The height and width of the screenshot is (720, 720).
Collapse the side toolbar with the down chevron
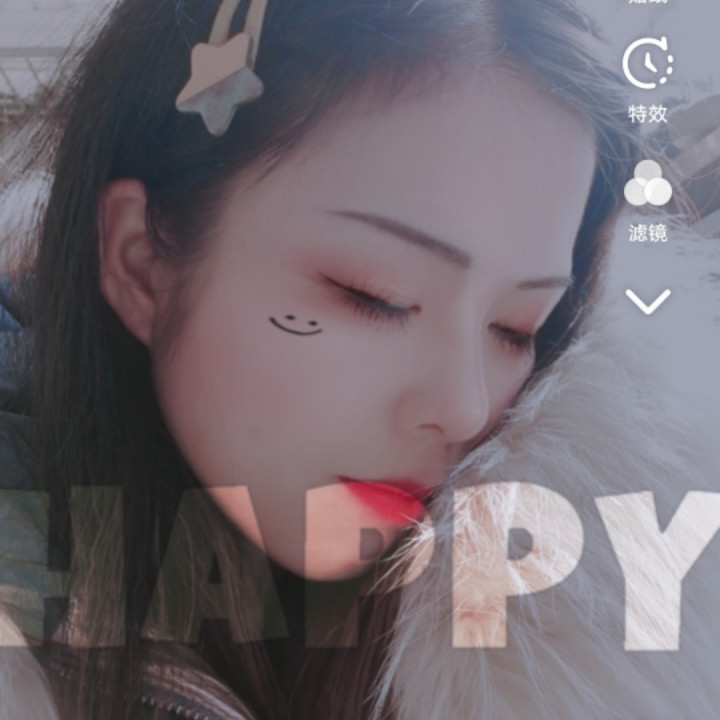647,300
